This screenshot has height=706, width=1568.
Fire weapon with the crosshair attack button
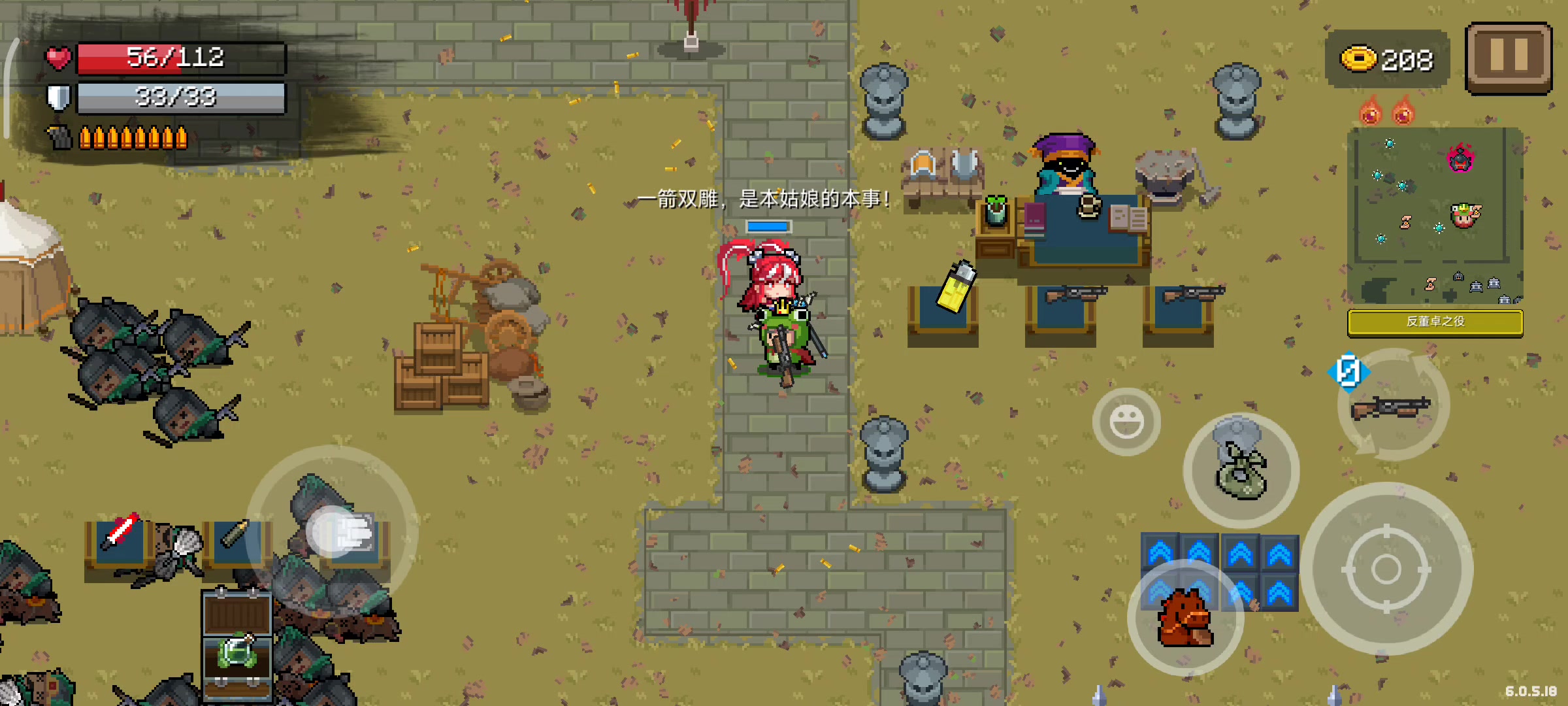click(1386, 569)
